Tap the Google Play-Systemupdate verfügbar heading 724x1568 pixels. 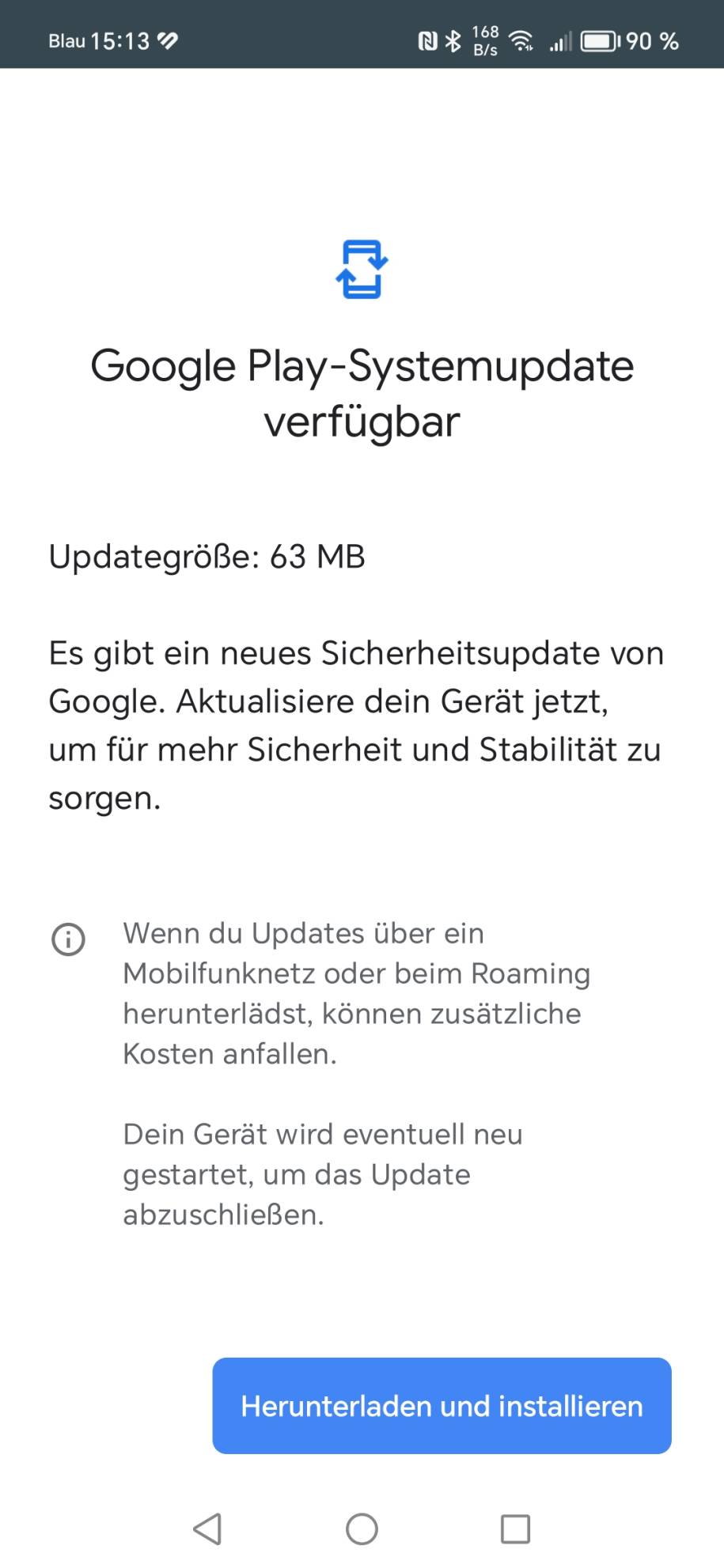pos(362,393)
